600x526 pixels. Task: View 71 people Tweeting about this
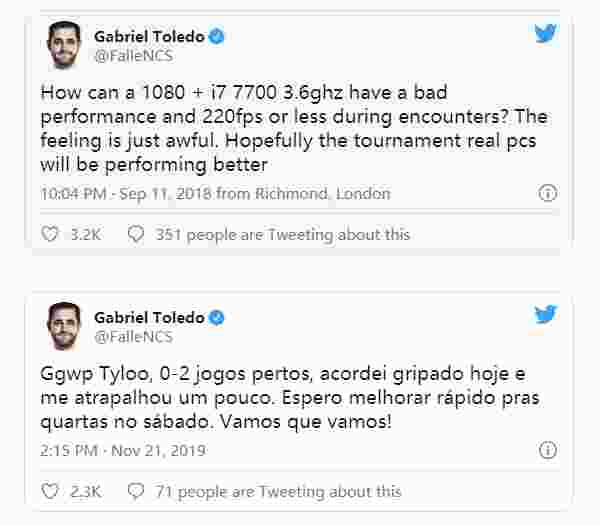click(x=266, y=491)
